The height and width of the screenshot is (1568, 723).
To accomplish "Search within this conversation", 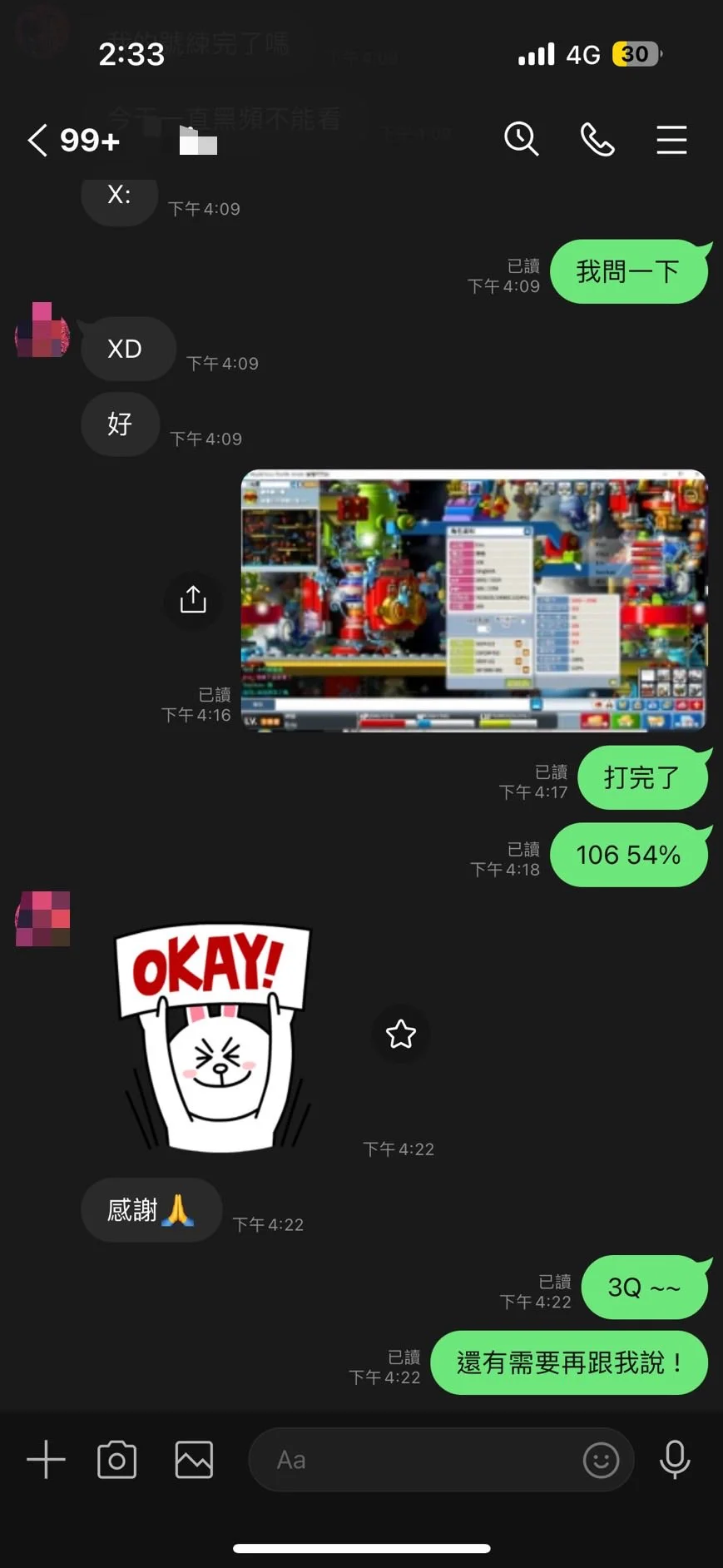I will pyautogui.click(x=522, y=140).
